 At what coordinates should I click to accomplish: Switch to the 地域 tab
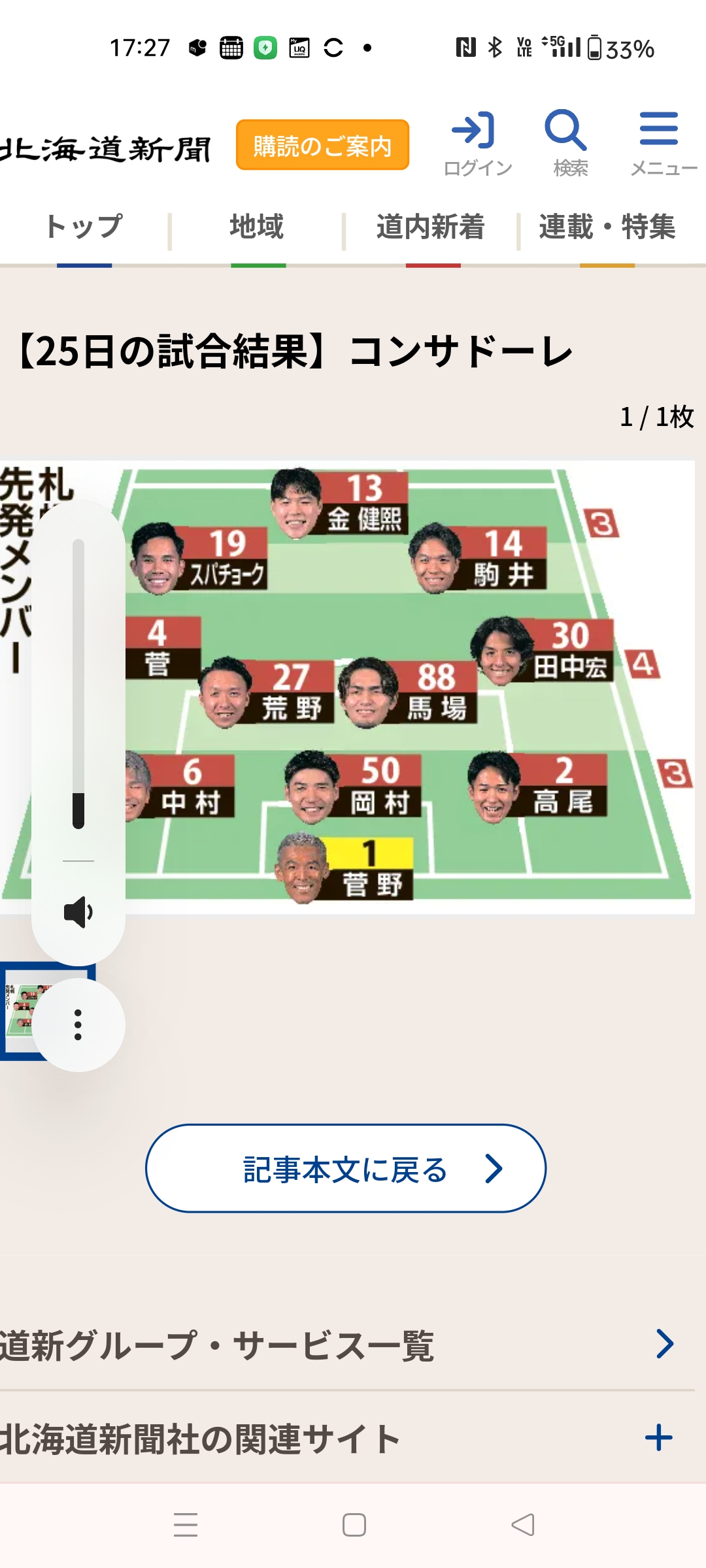point(257,227)
